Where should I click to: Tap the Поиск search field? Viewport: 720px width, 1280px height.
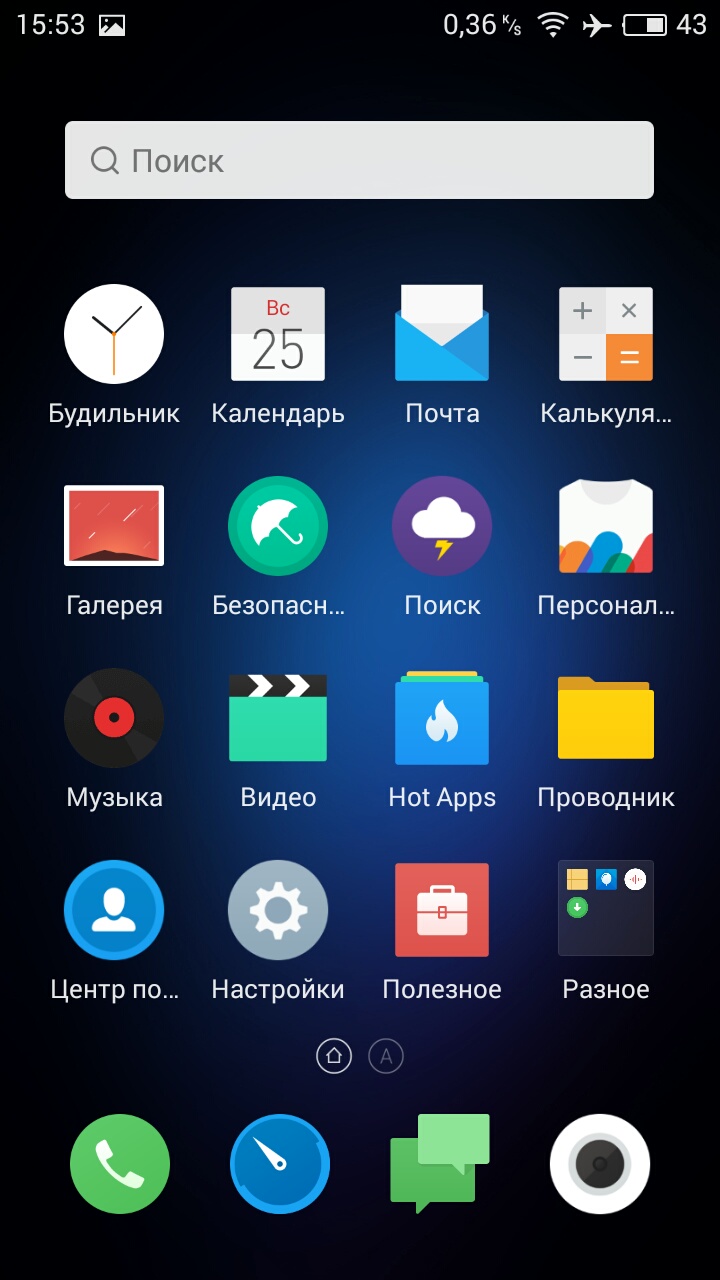(360, 160)
